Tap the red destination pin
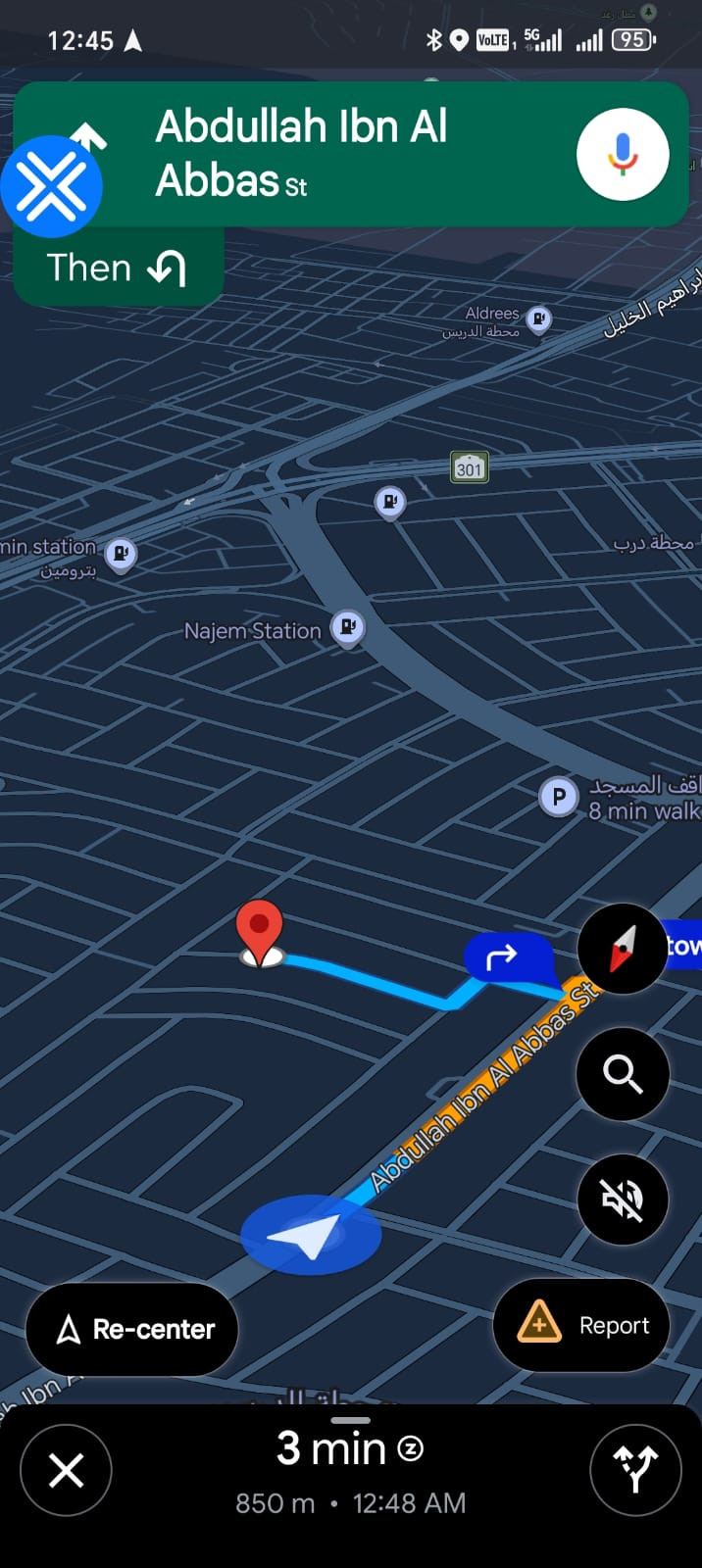 pyautogui.click(x=260, y=932)
